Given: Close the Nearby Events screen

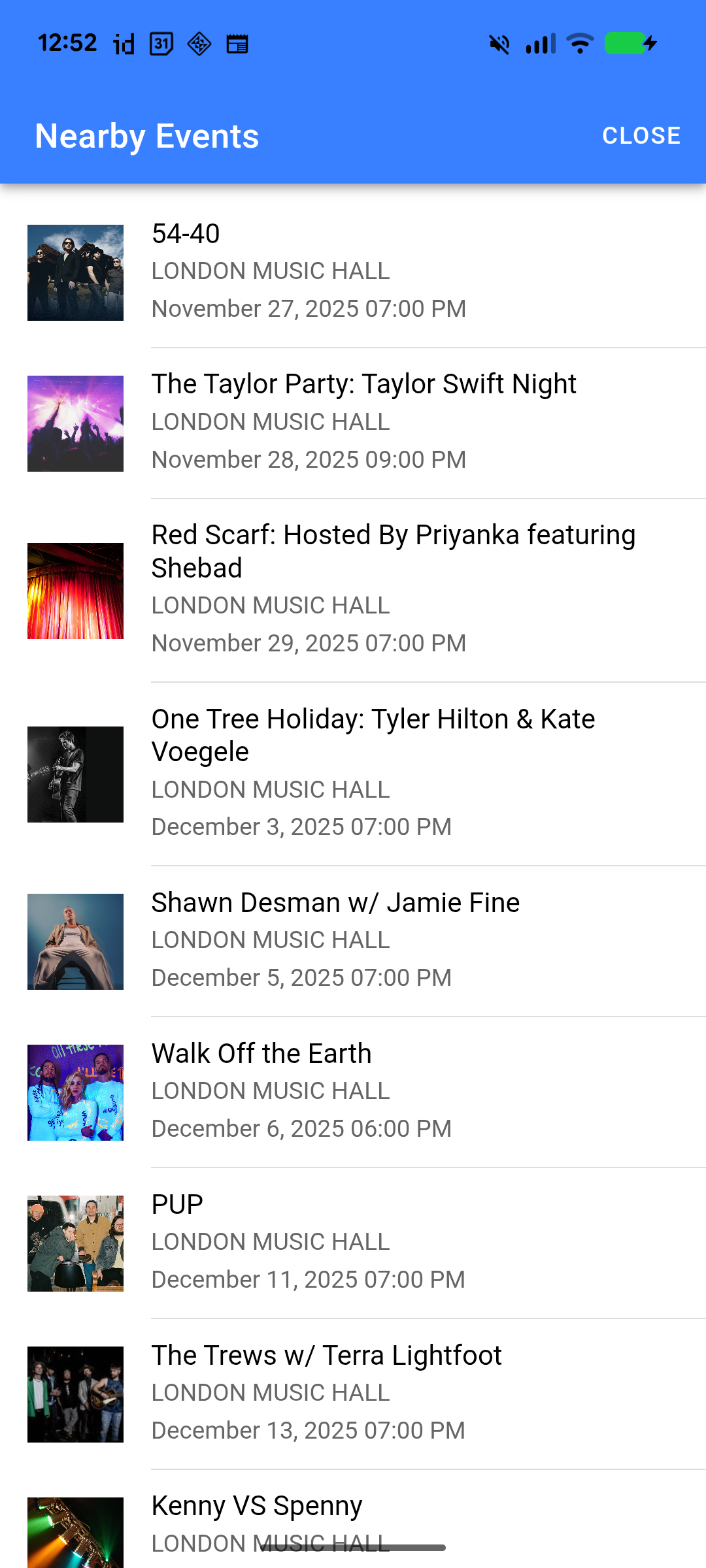Looking at the screenshot, I should (x=641, y=136).
